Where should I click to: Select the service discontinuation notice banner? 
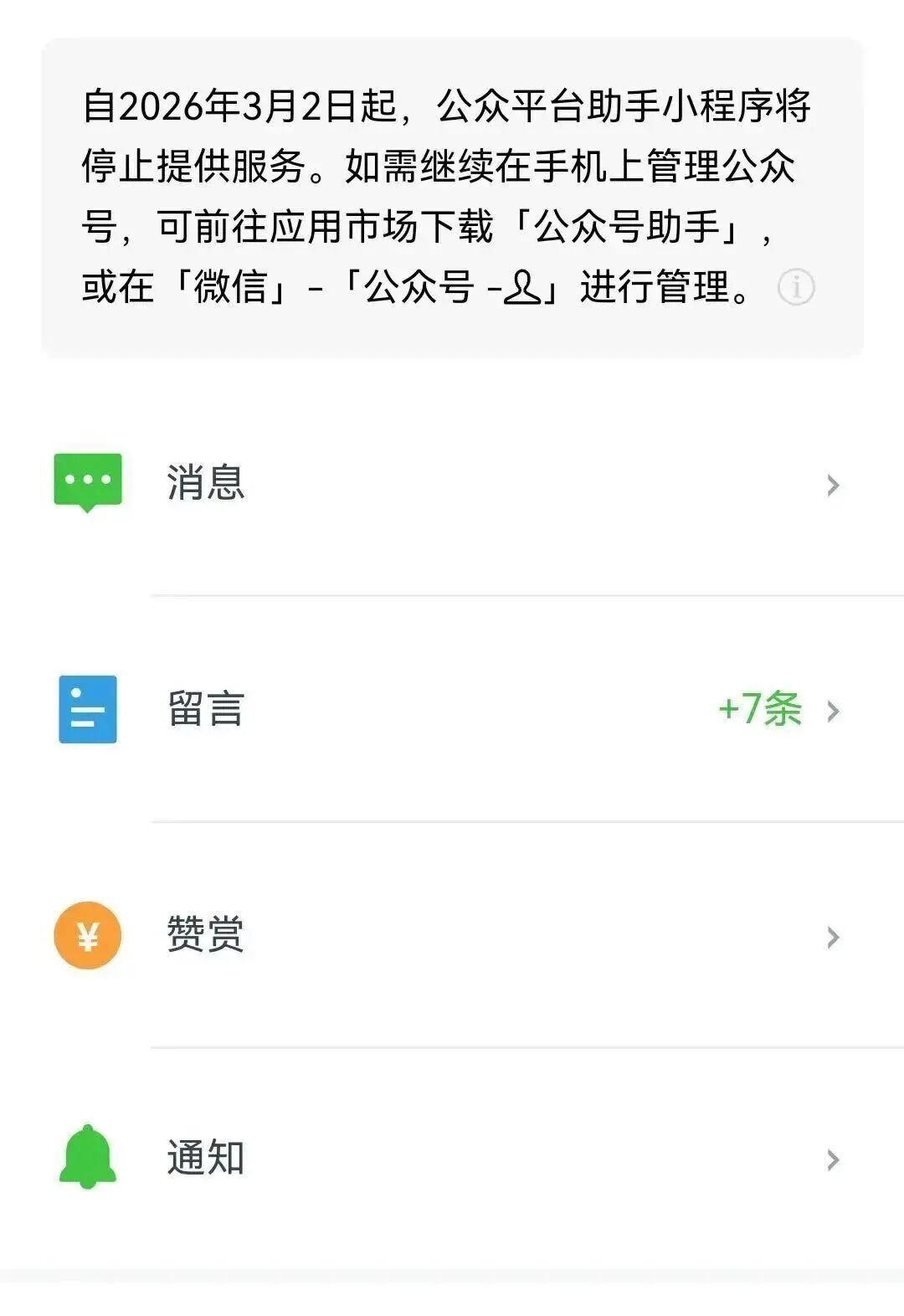[x=452, y=198]
